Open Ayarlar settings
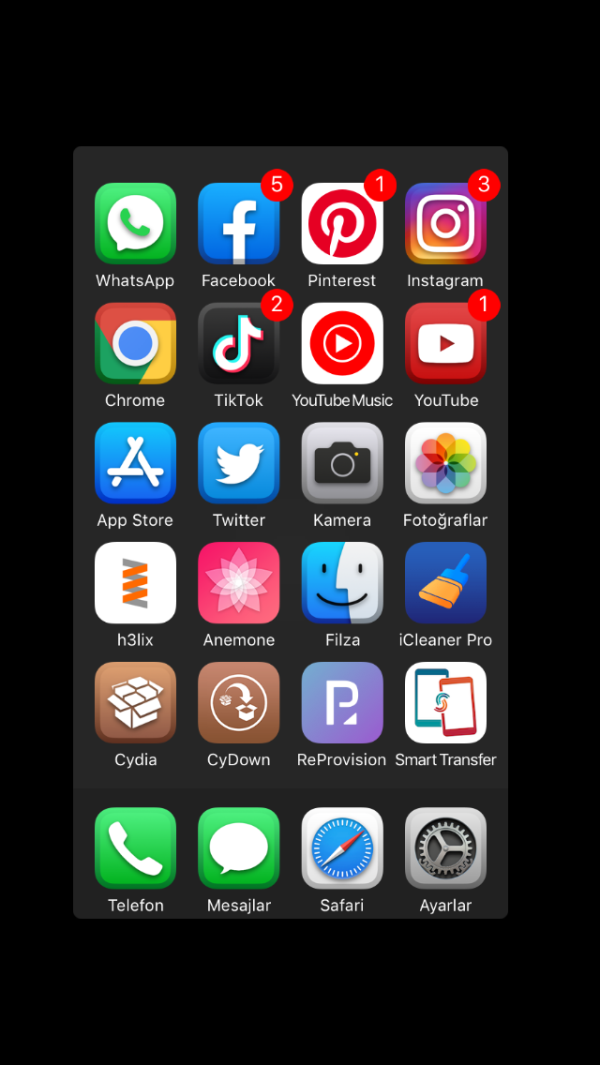 click(445, 848)
